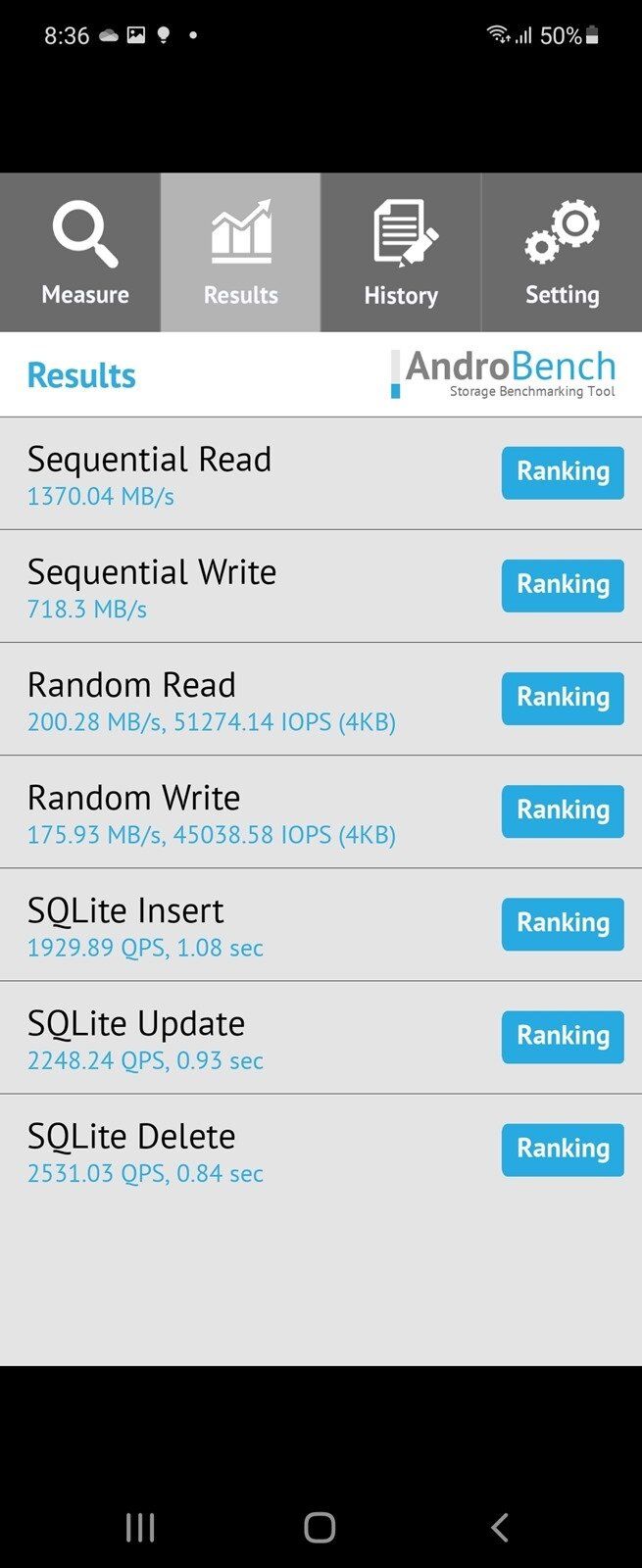Go to the Setting tab
The width and height of the screenshot is (642, 1568).
pyautogui.click(x=562, y=253)
